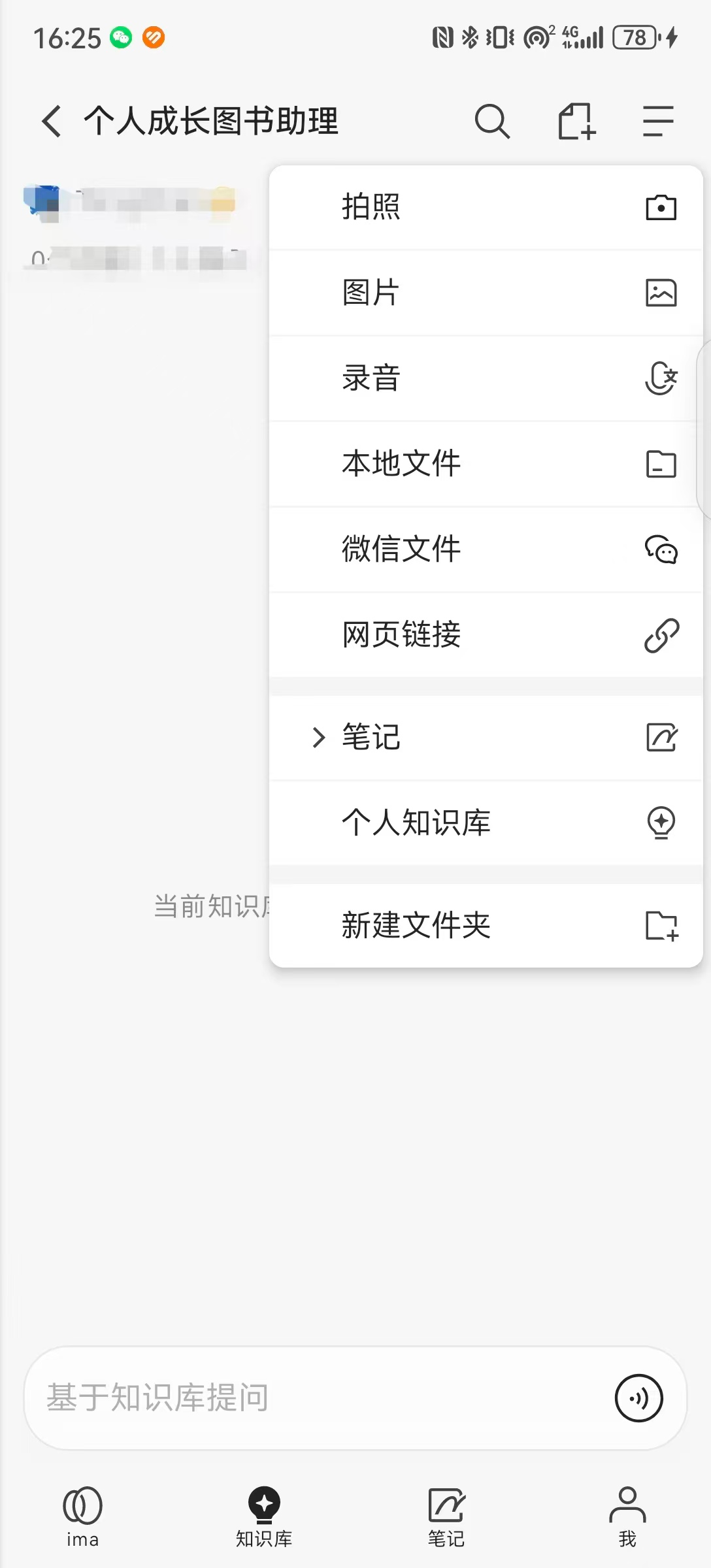The image size is (711, 1568).
Task: Expand the 笔记 option in the menu
Action: tap(486, 738)
